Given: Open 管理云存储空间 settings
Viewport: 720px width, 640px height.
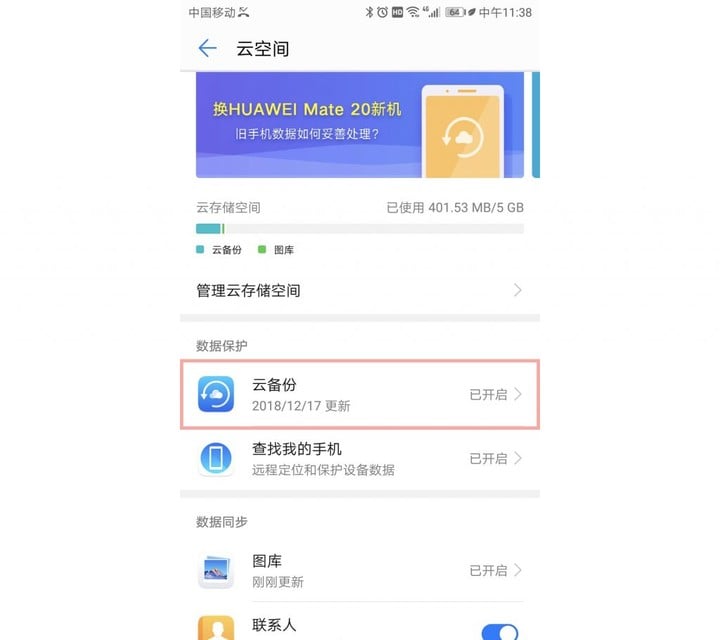Looking at the screenshot, I should point(359,291).
